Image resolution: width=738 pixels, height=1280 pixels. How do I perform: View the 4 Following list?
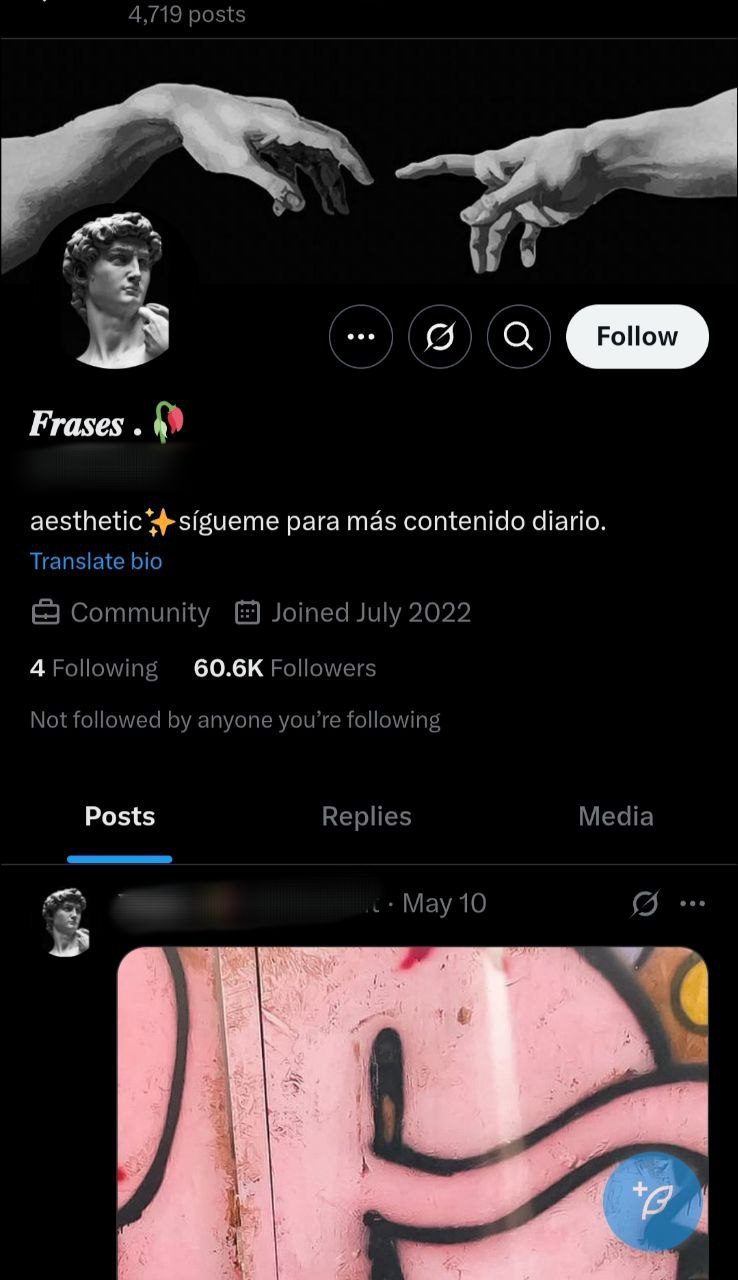point(94,668)
